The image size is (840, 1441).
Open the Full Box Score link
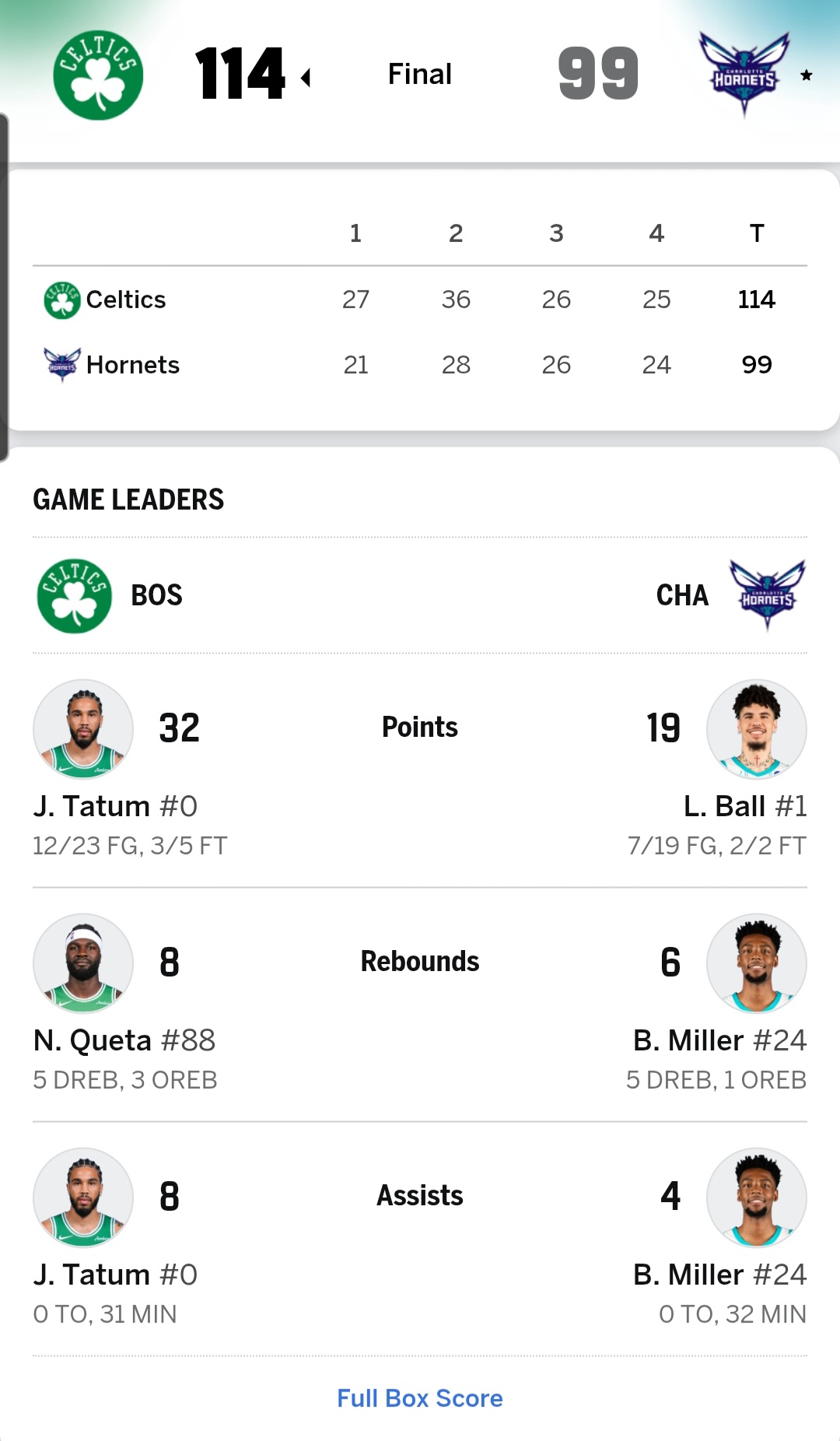pyautogui.click(x=419, y=1397)
